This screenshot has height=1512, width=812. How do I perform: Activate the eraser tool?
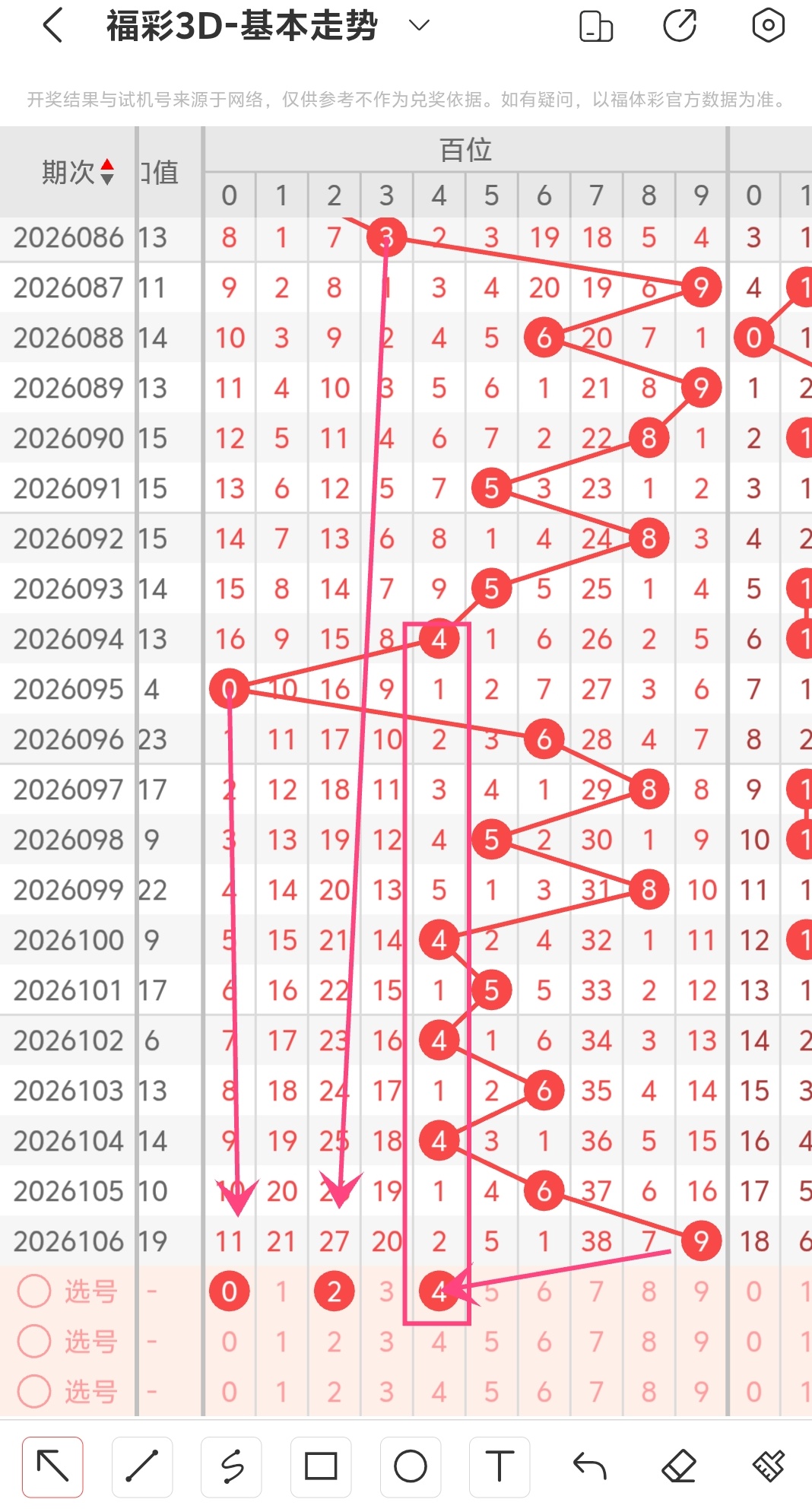(x=679, y=1466)
